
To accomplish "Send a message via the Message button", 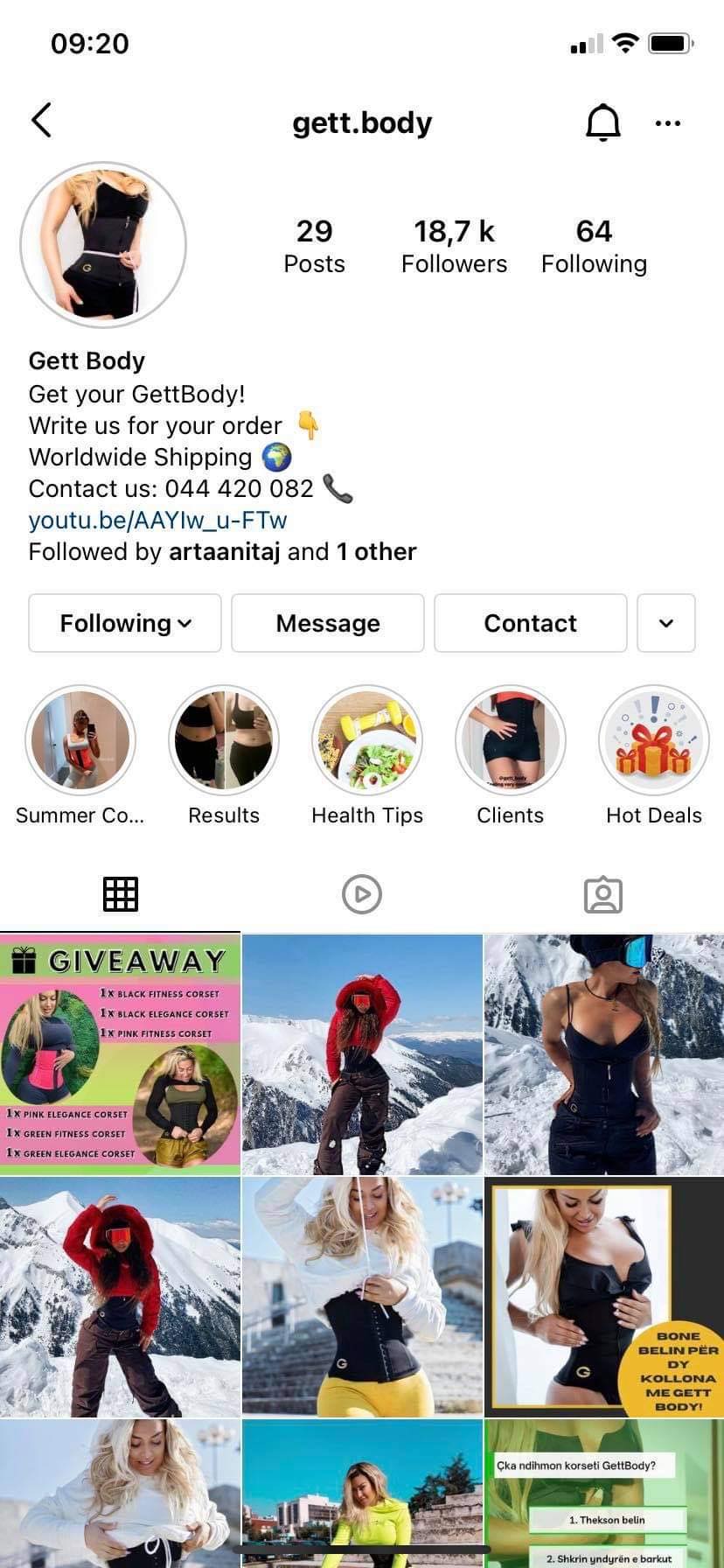I will point(328,623).
